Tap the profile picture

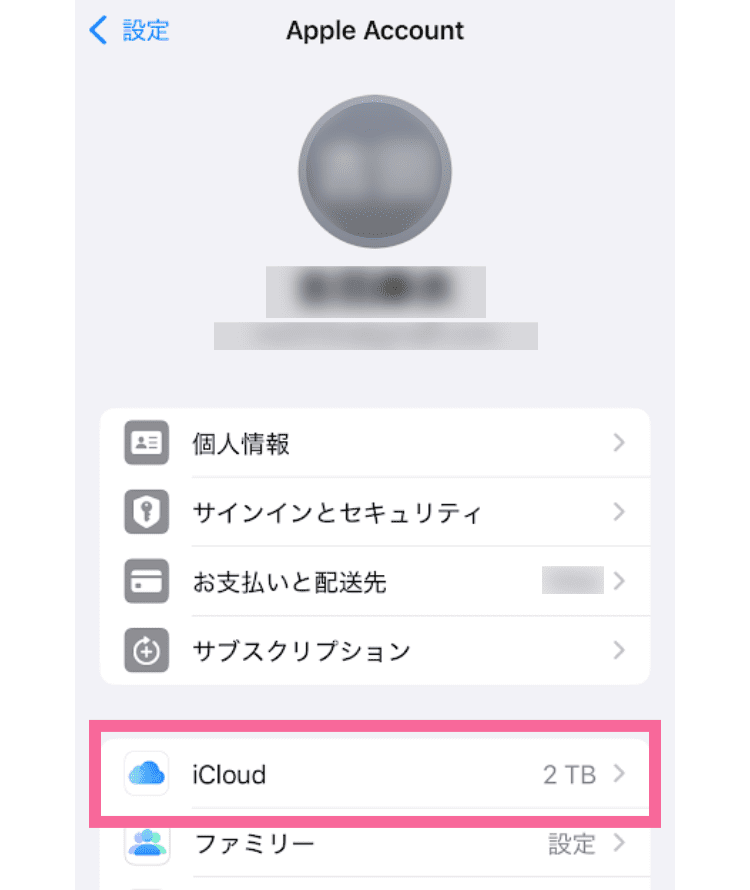click(x=375, y=172)
